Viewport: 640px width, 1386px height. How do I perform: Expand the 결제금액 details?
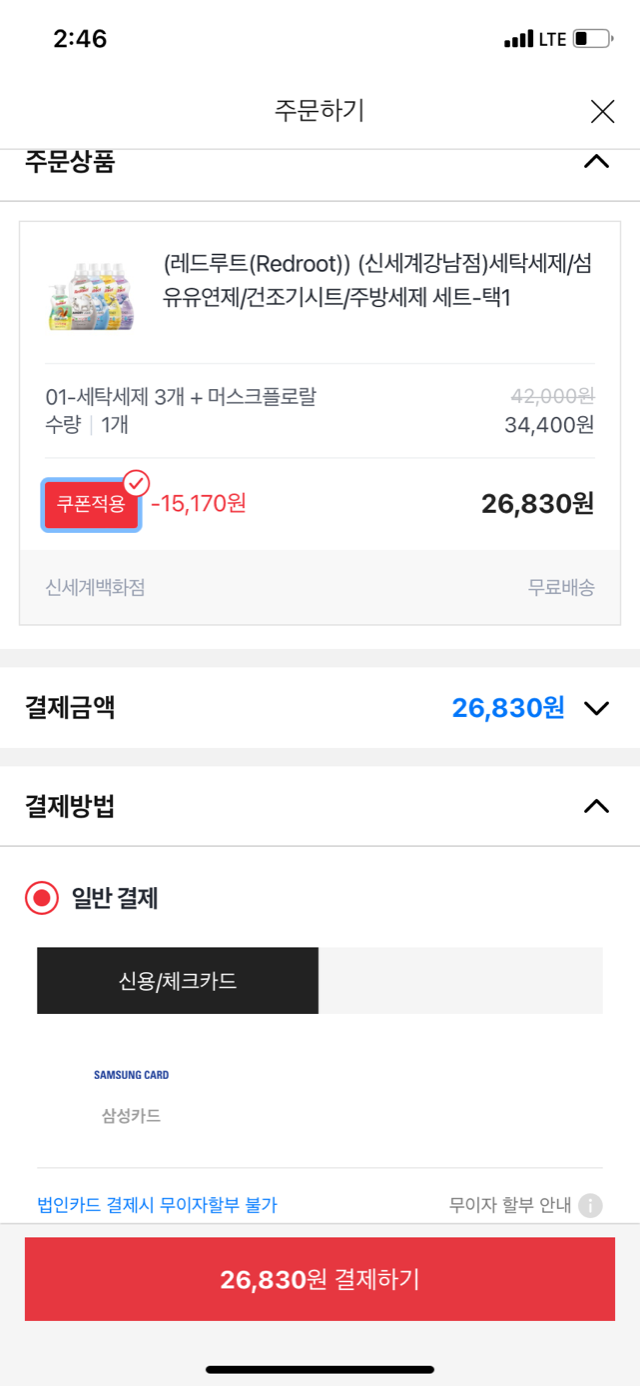pos(596,708)
